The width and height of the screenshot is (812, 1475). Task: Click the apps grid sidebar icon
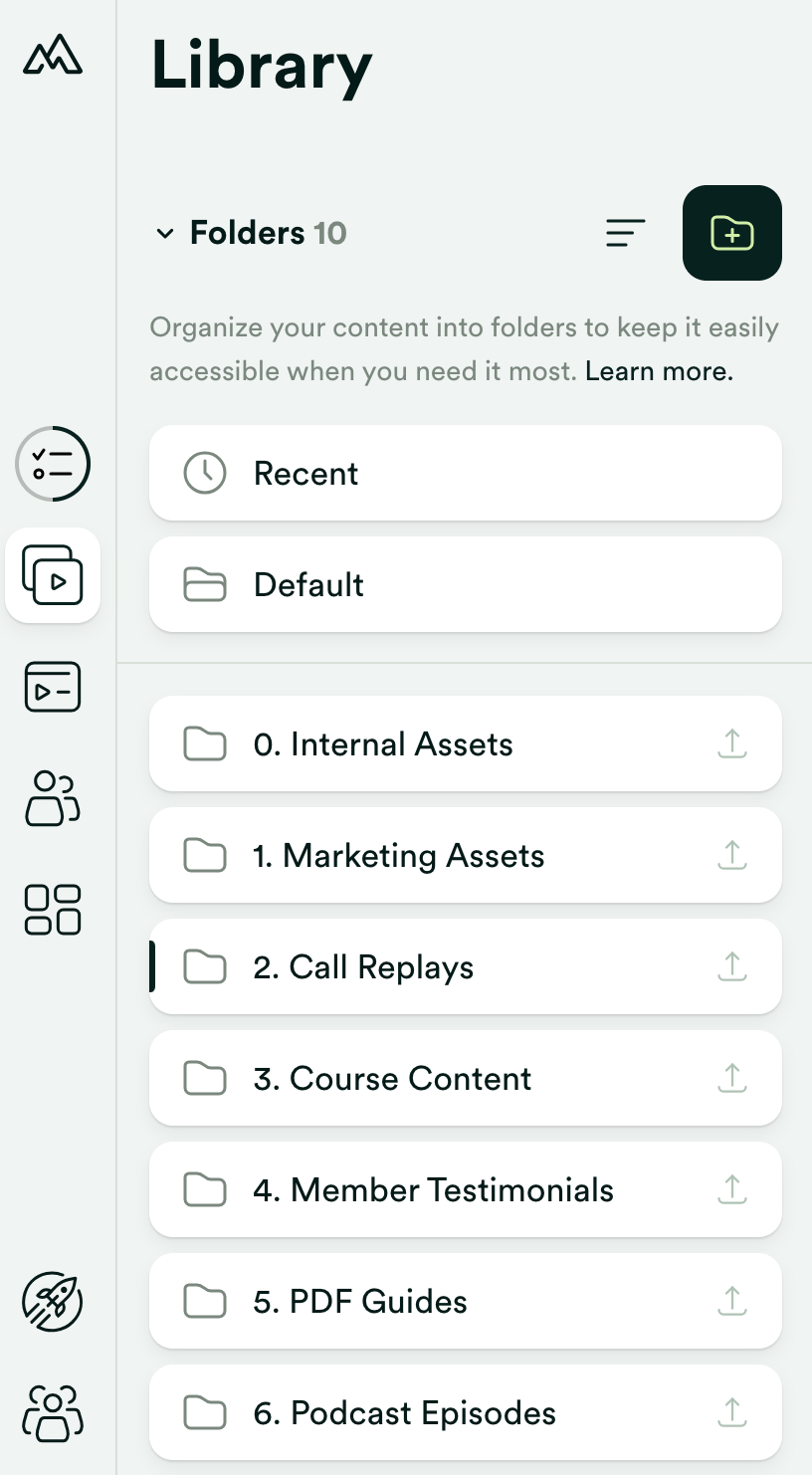pos(52,909)
